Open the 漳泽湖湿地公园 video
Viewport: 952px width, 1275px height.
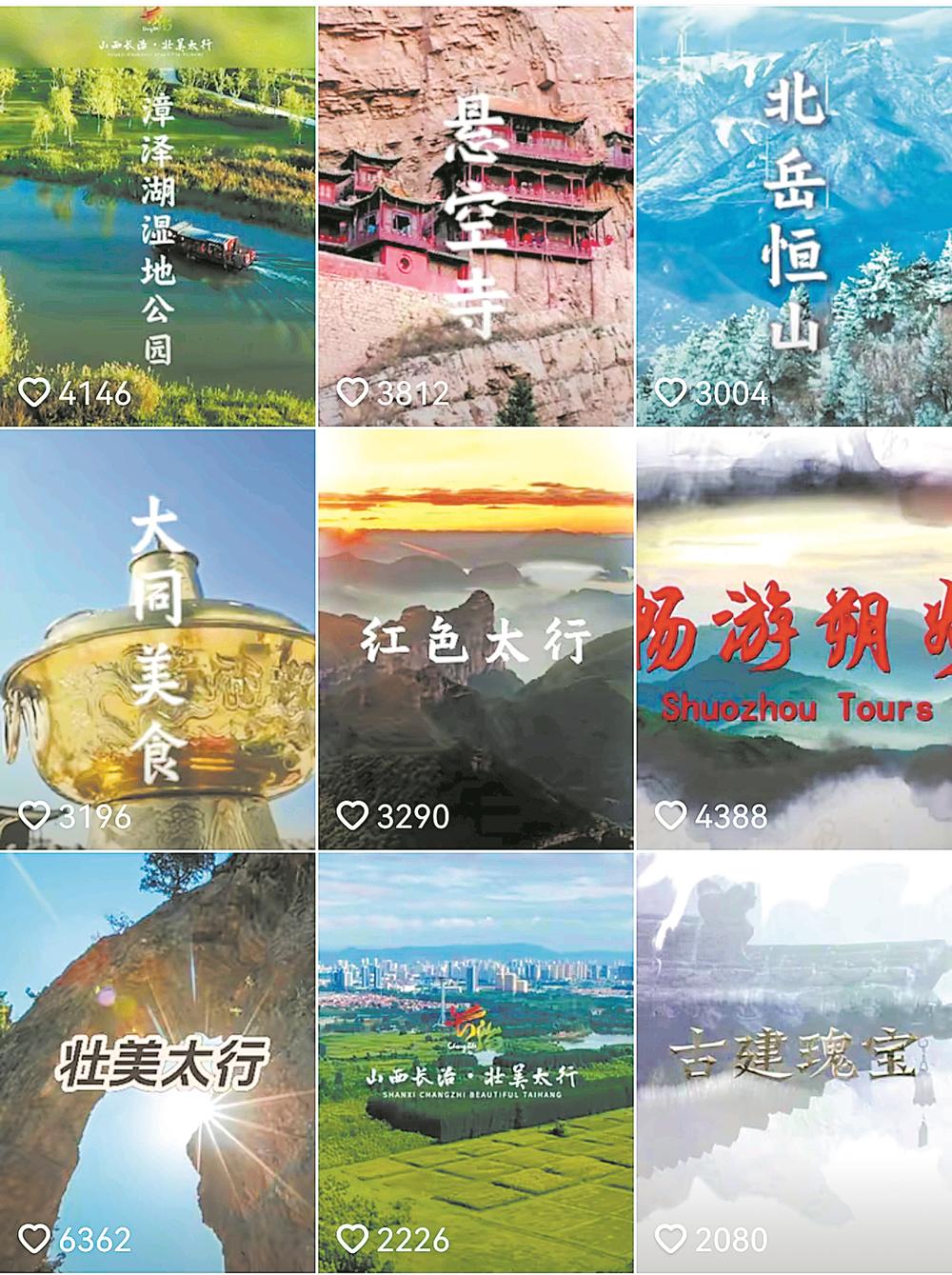157,216
